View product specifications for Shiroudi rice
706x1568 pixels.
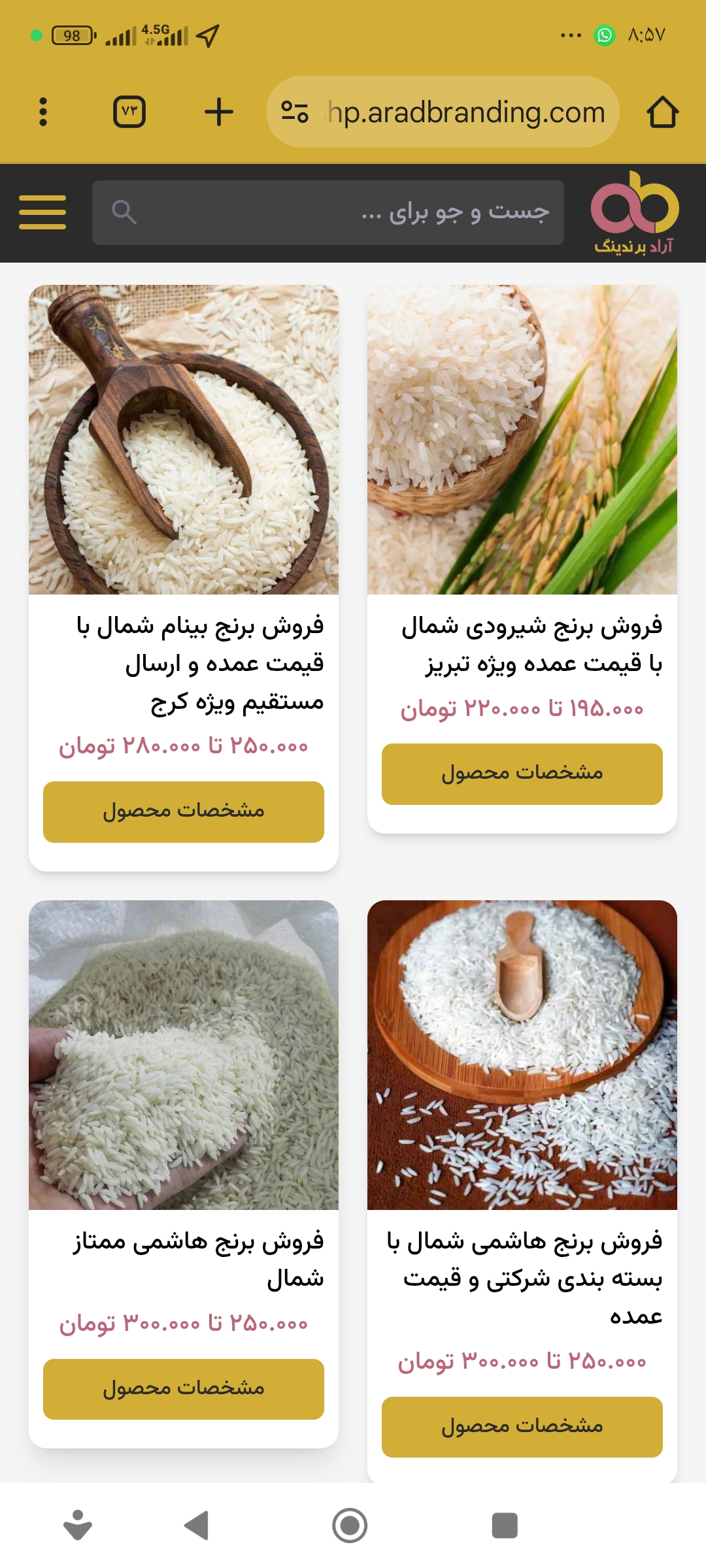[522, 774]
